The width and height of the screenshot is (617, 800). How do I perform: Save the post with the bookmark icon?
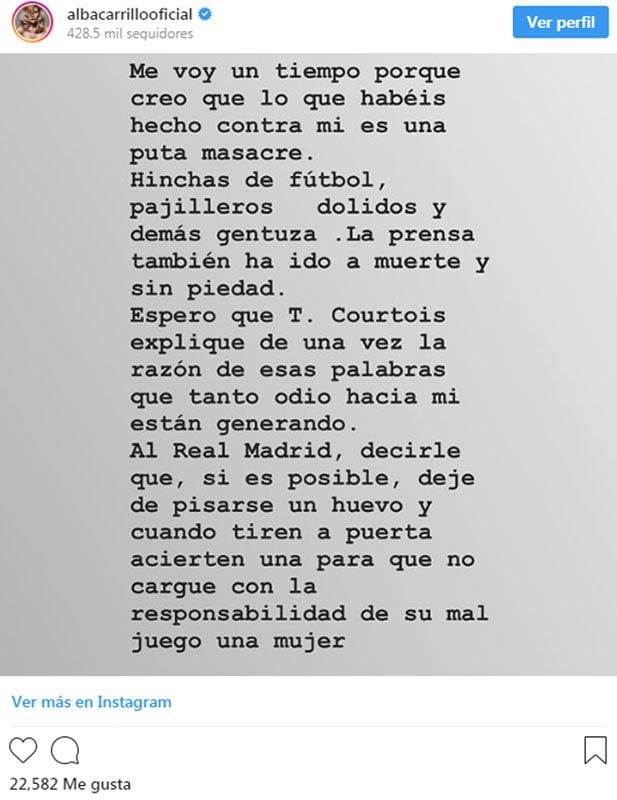[594, 750]
